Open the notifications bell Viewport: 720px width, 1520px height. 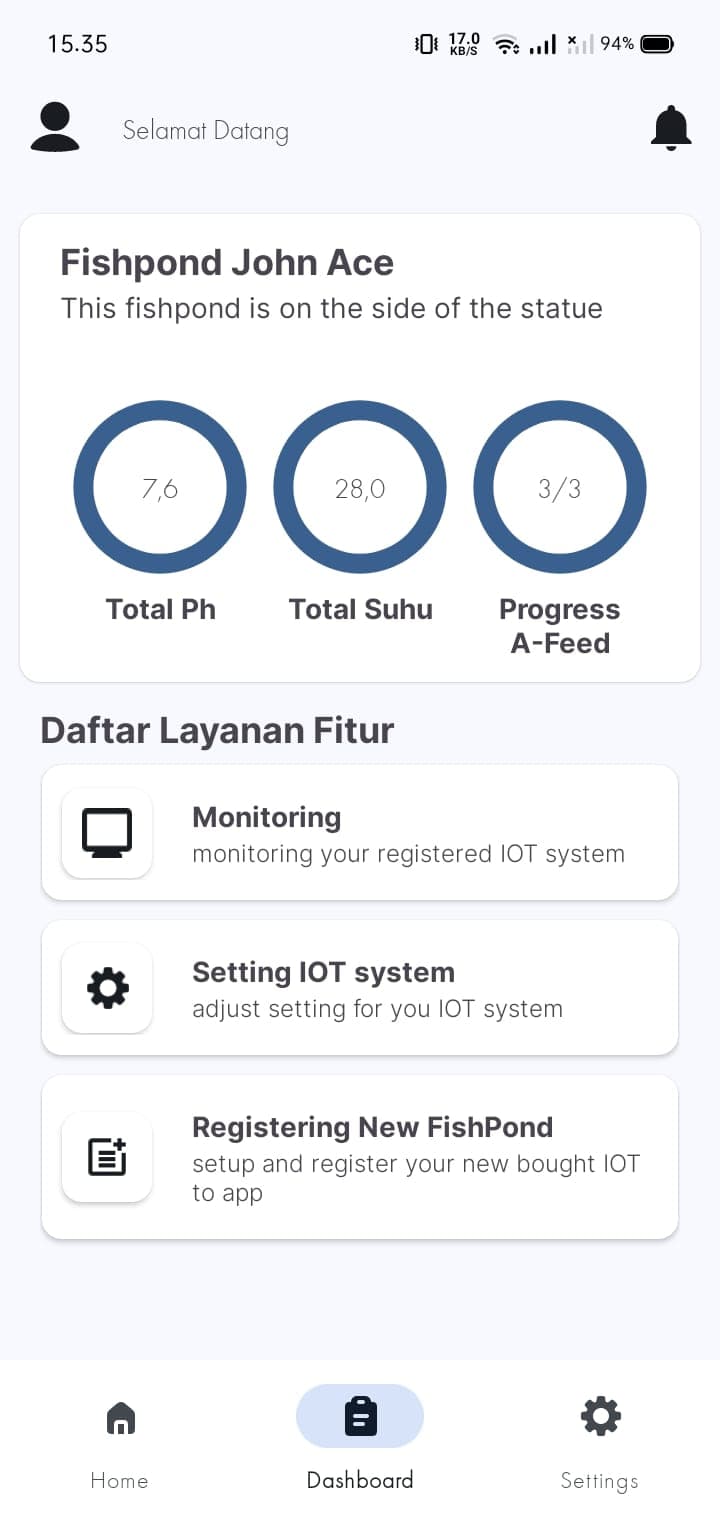[671, 128]
